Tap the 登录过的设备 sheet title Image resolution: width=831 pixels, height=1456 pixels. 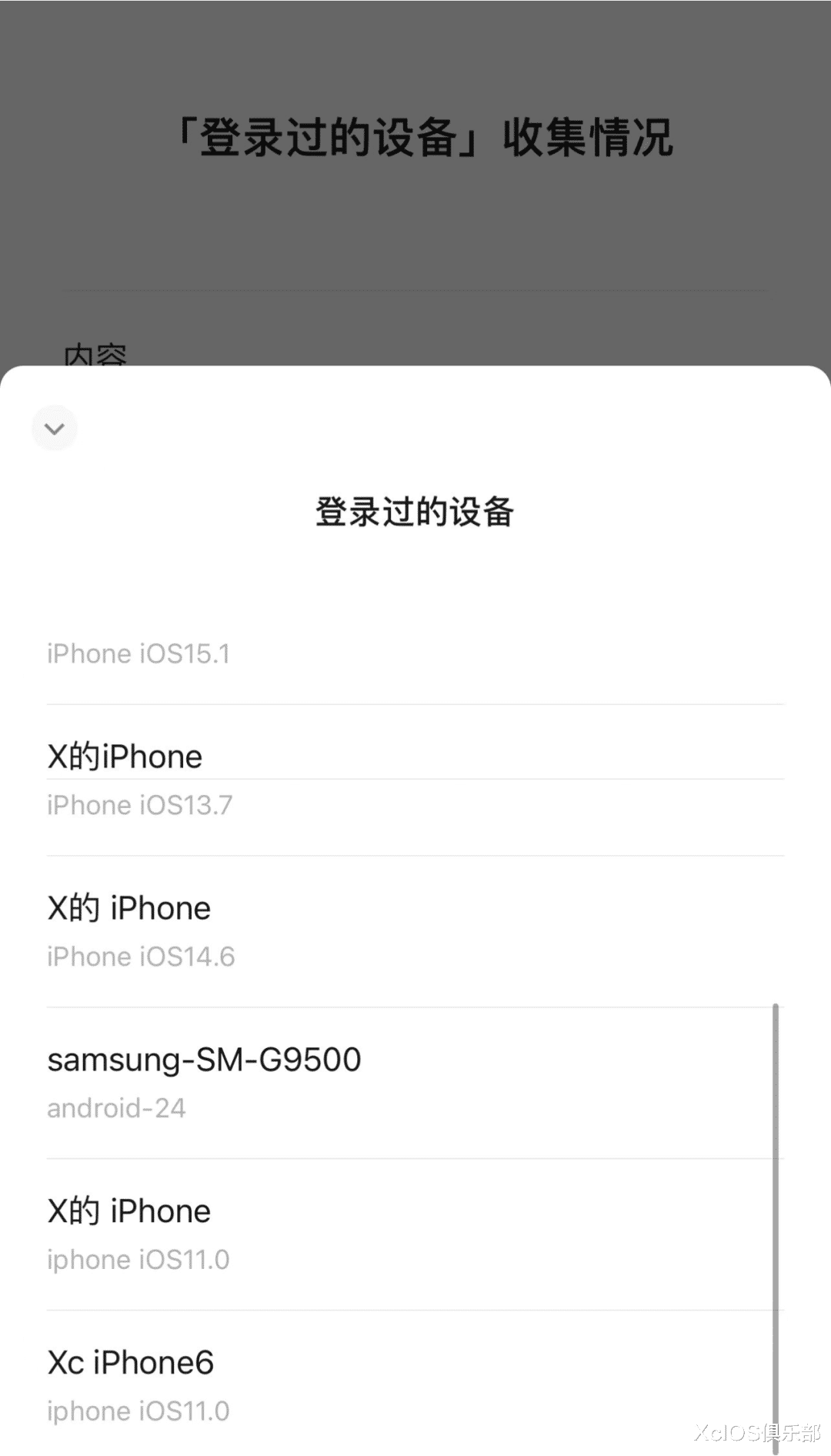(415, 511)
